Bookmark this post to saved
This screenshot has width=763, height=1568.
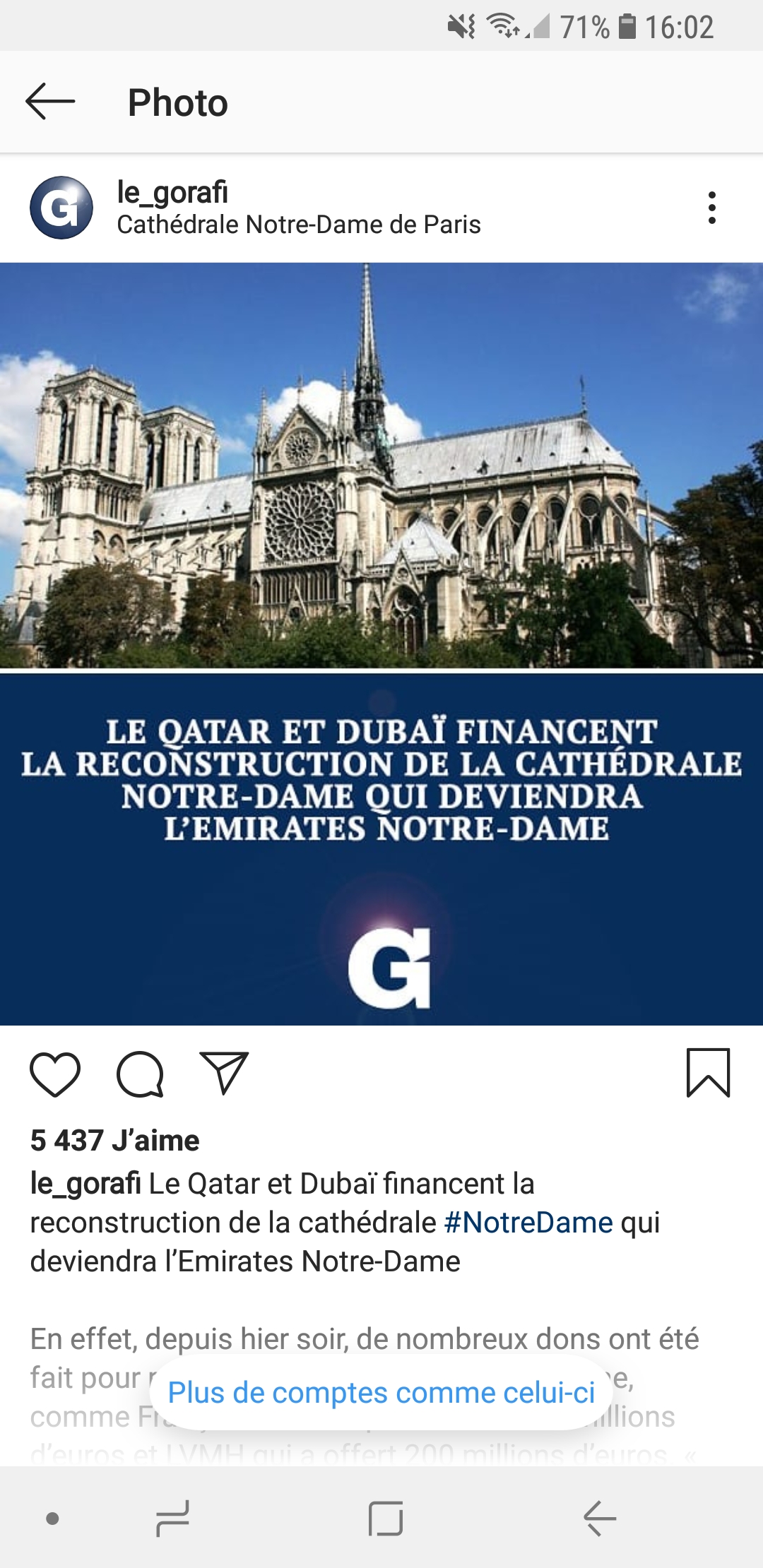point(708,1073)
